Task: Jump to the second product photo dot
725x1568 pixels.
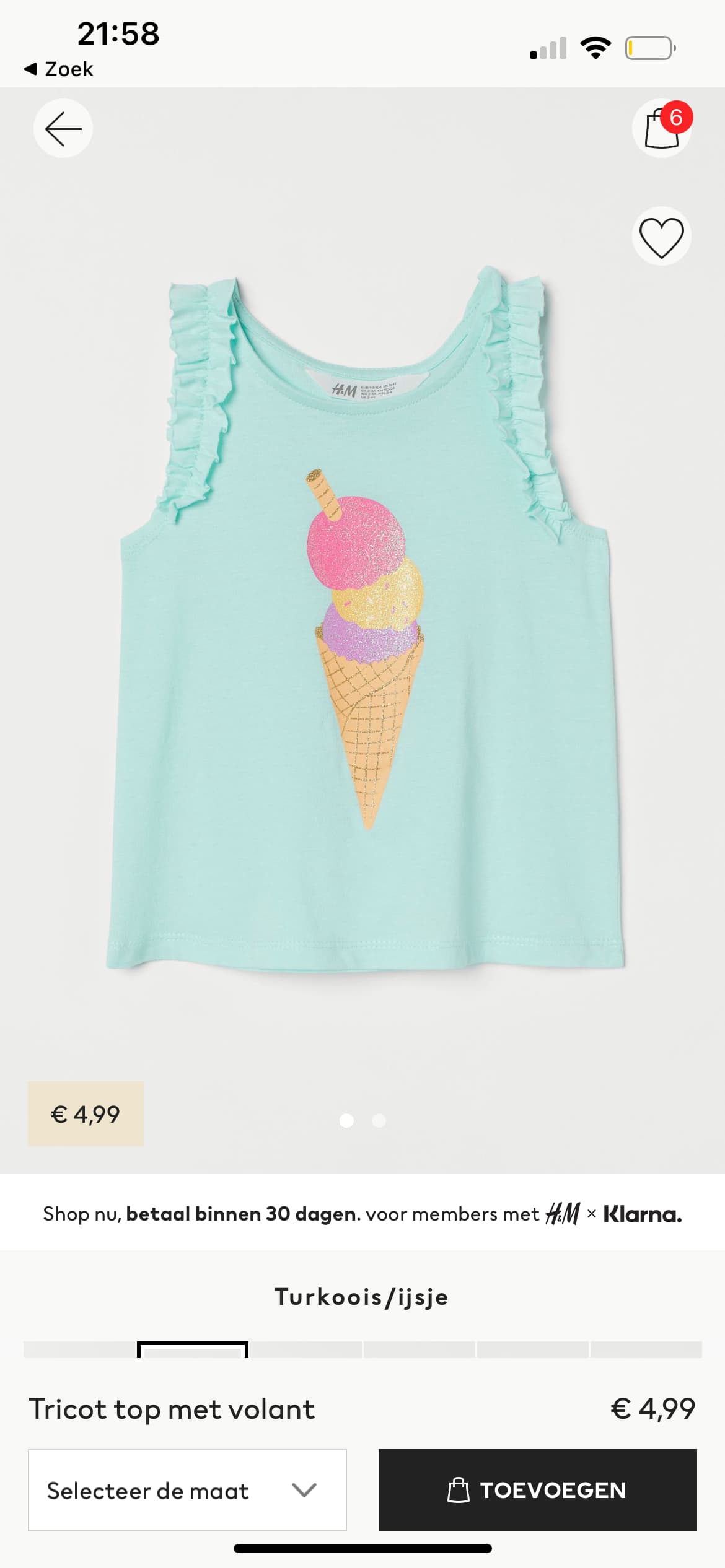Action: pyautogui.click(x=379, y=1120)
